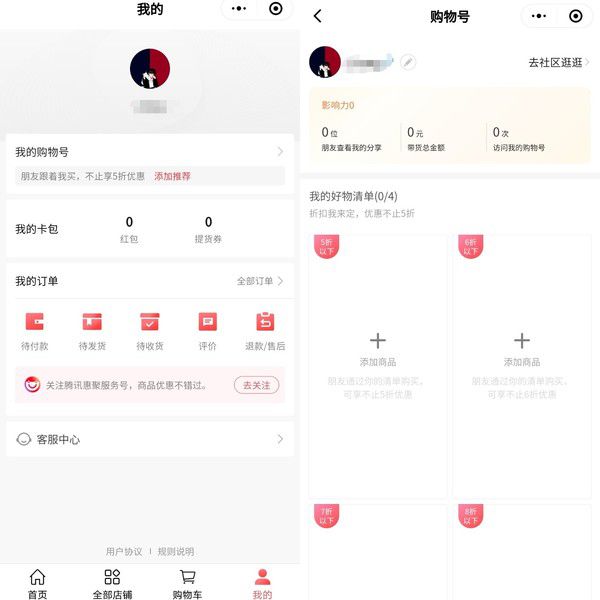Switch to 购物车 tab

[x=187, y=583]
